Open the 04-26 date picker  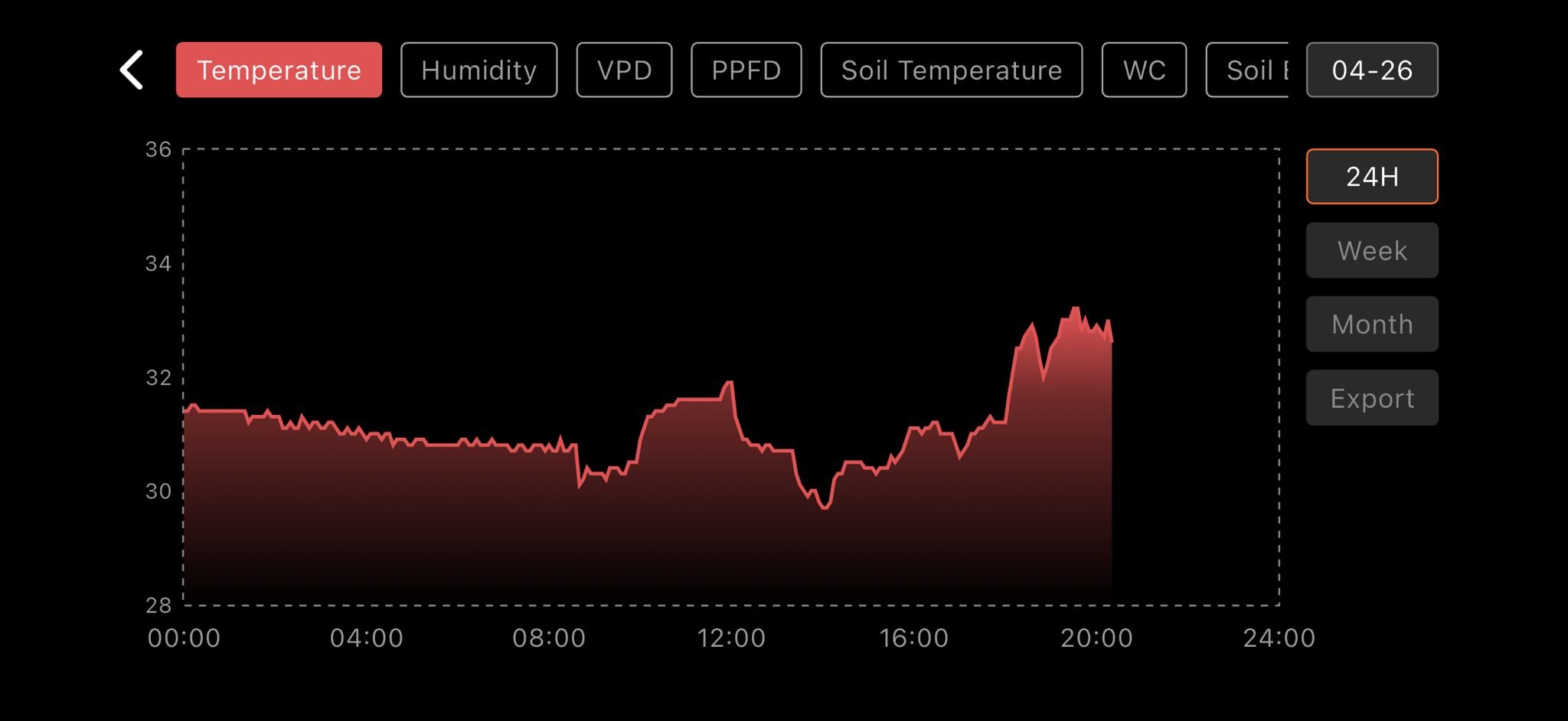[1371, 70]
